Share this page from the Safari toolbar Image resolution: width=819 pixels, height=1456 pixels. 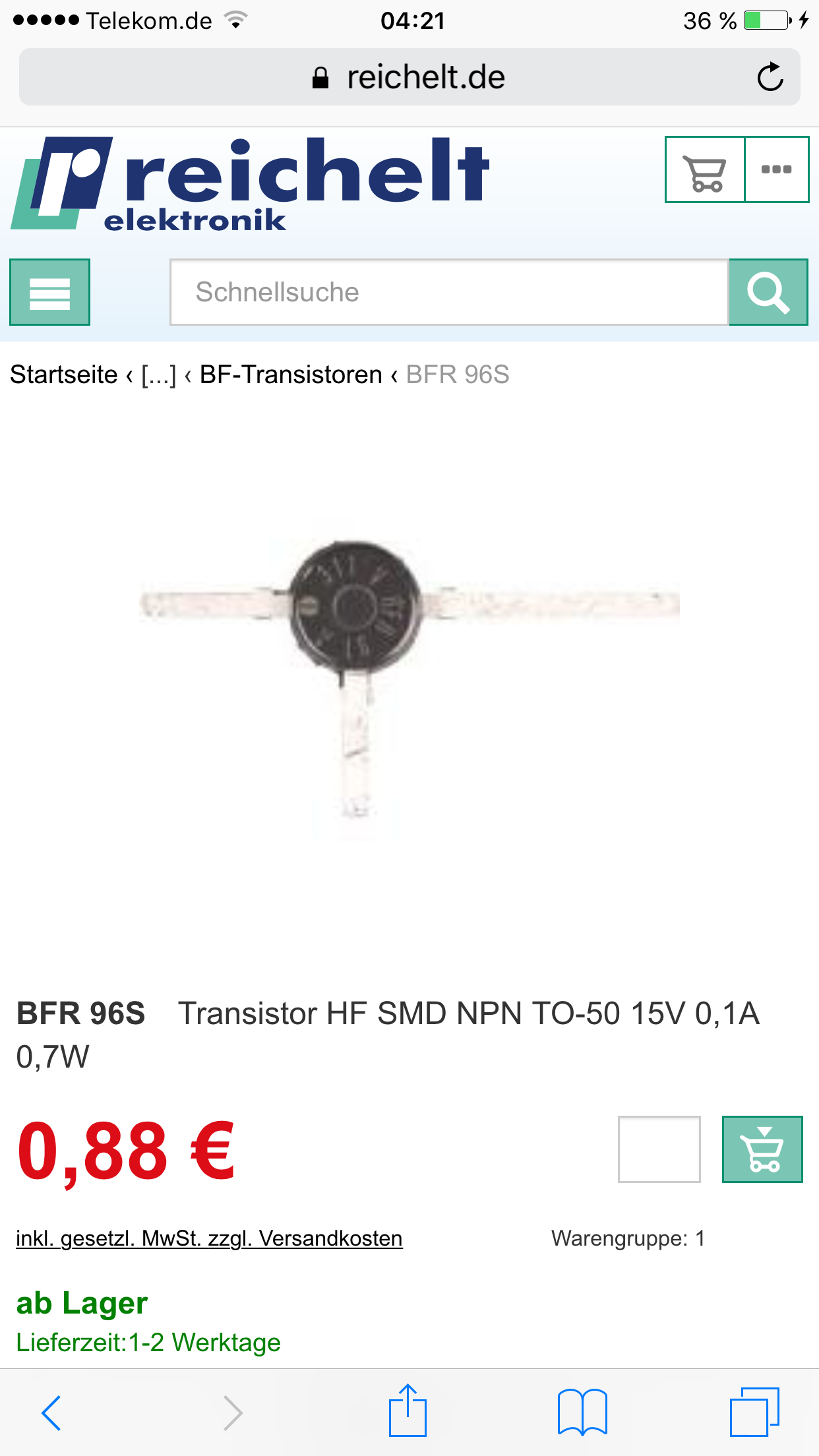tap(408, 1411)
